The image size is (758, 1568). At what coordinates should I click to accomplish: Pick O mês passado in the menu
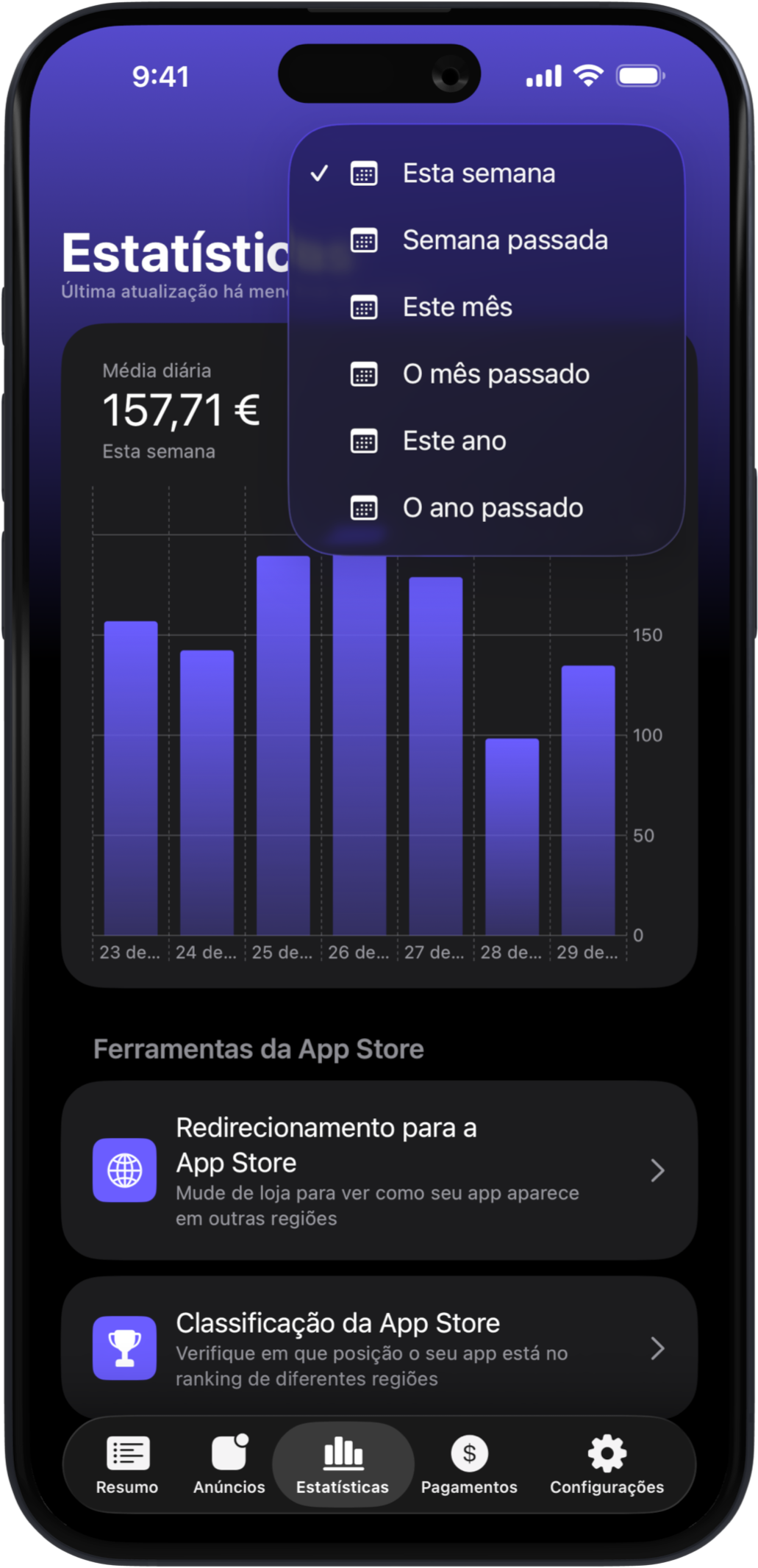(496, 375)
